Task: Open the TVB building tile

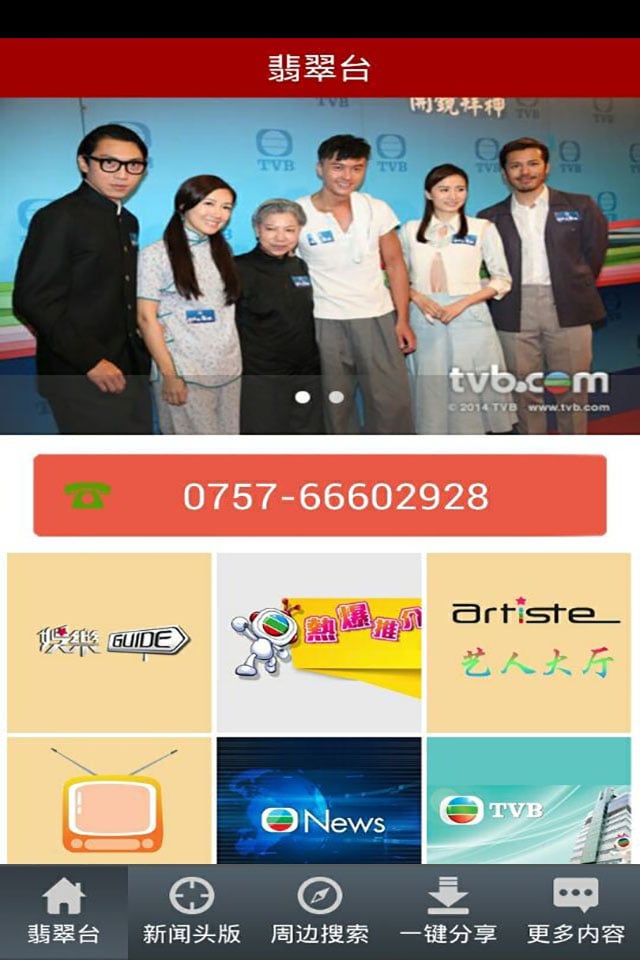Action: [x=529, y=802]
